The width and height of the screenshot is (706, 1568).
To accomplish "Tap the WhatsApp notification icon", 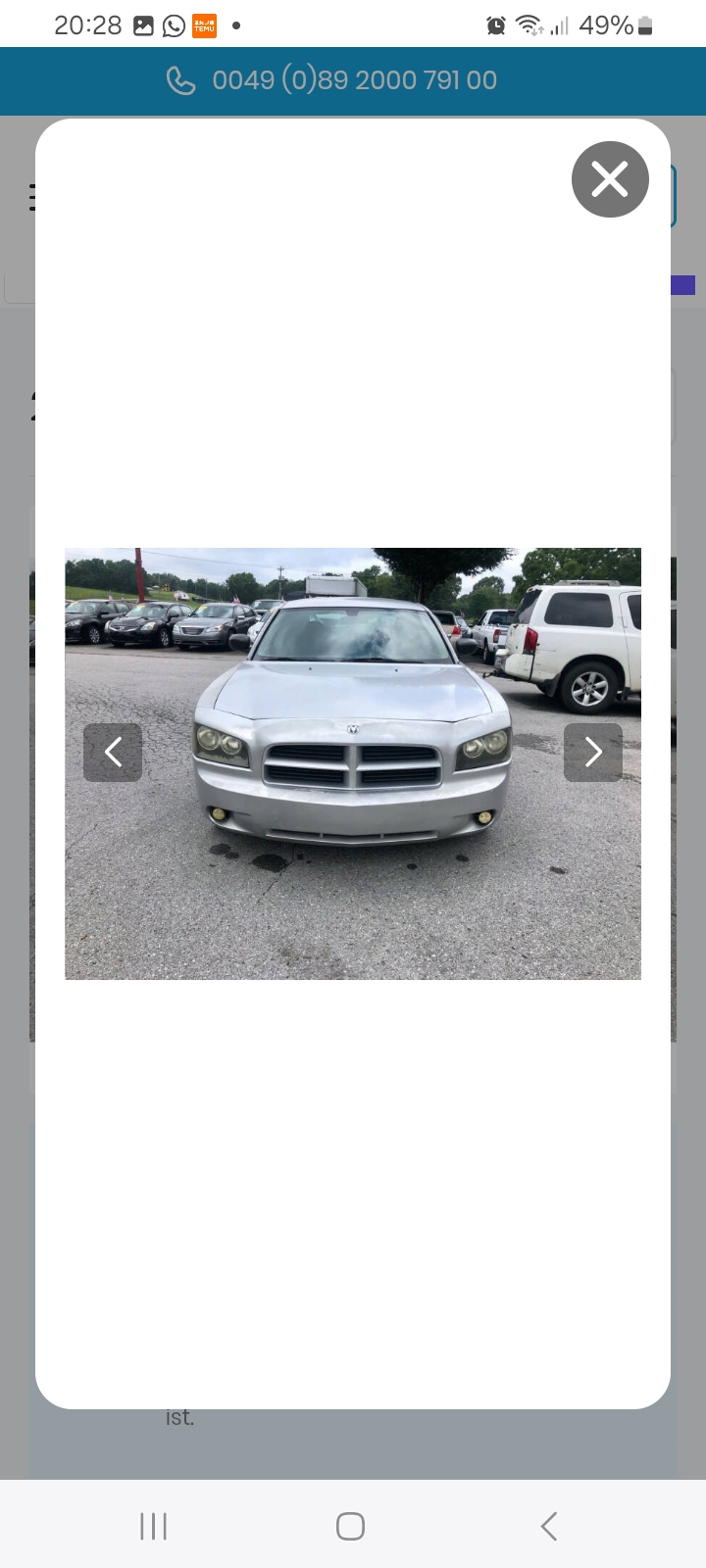I will coord(174,24).
